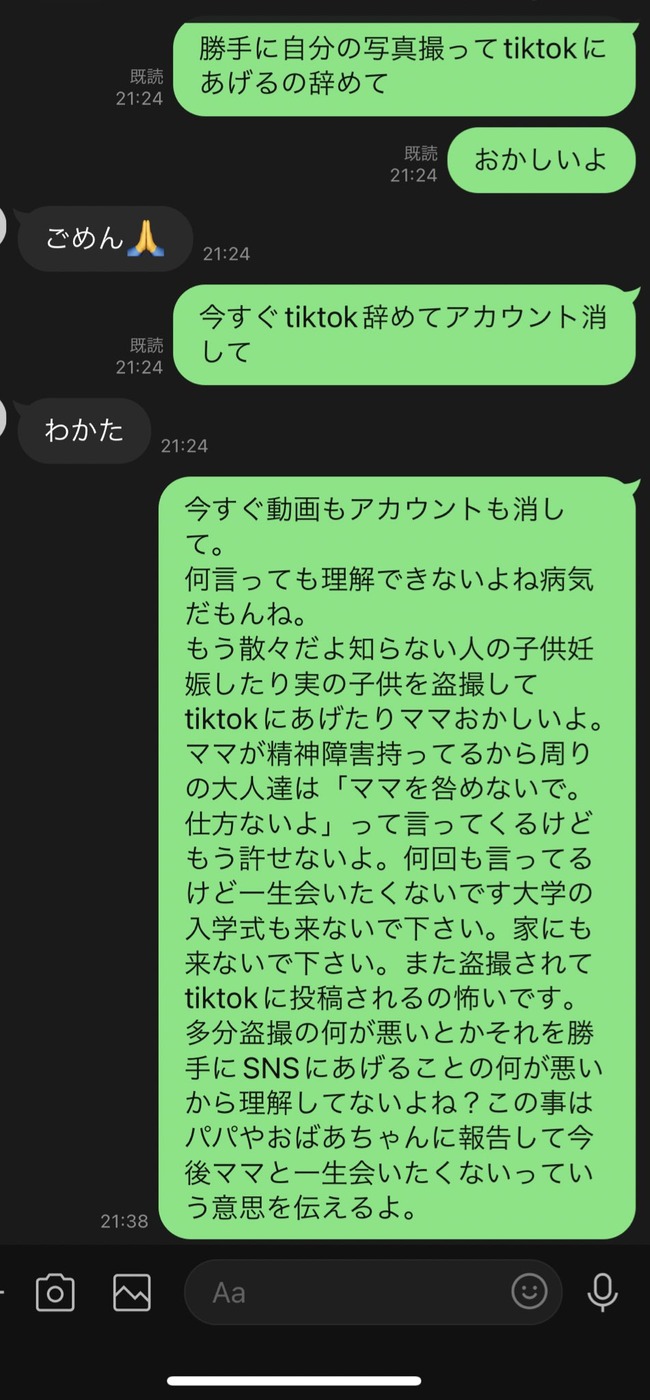Start a voice message with microphone
Screen dimensions: 650x1400
coord(602,1292)
